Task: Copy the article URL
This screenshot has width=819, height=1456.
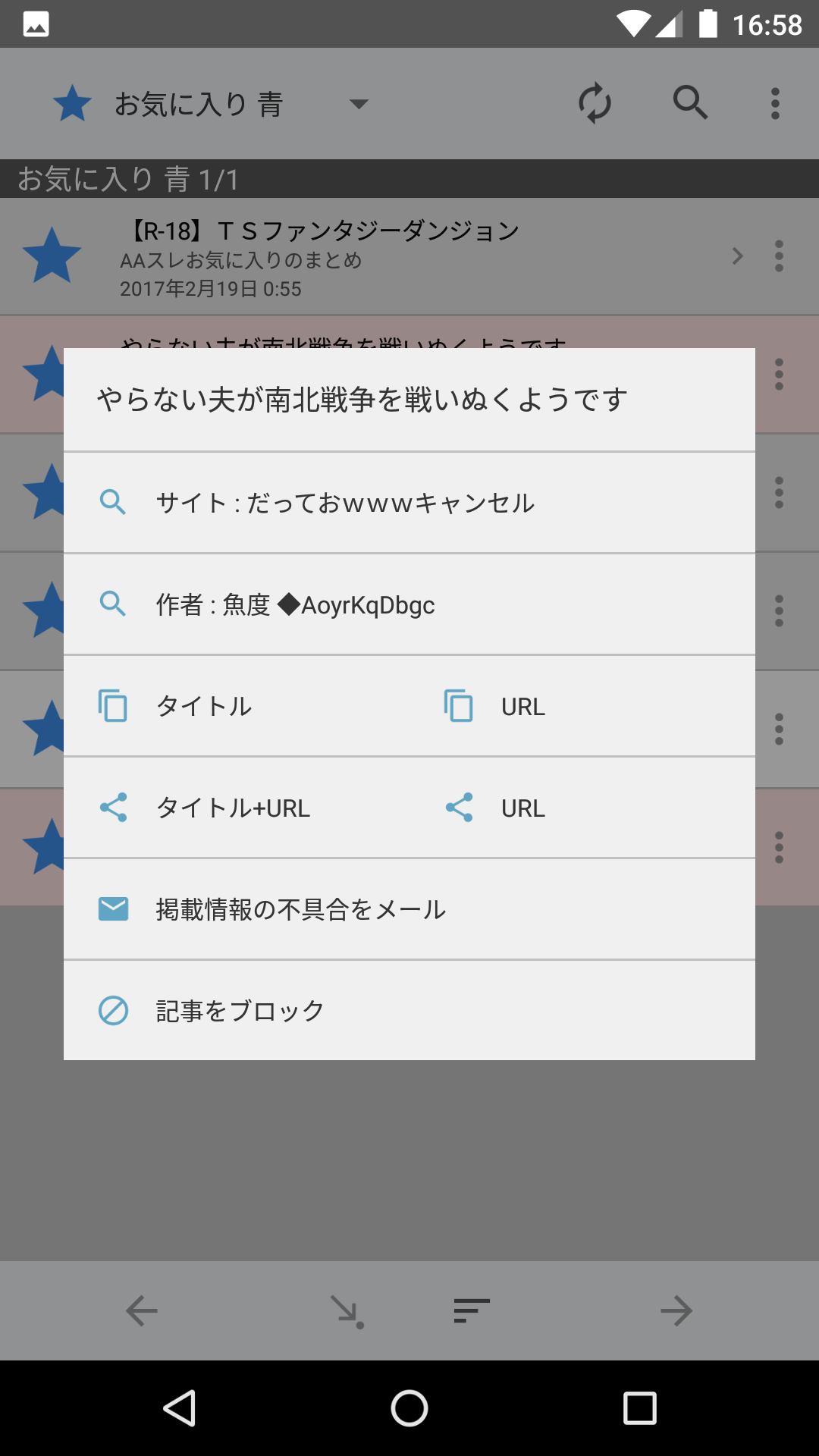Action: pos(522,706)
